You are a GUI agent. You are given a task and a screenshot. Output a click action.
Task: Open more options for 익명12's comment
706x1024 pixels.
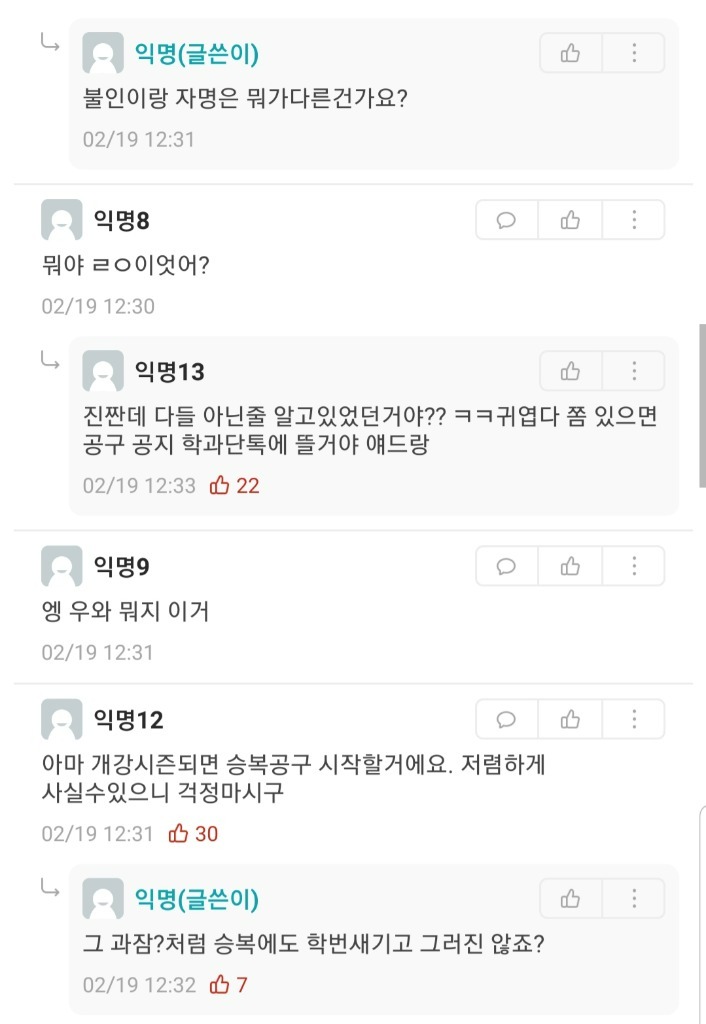point(634,719)
